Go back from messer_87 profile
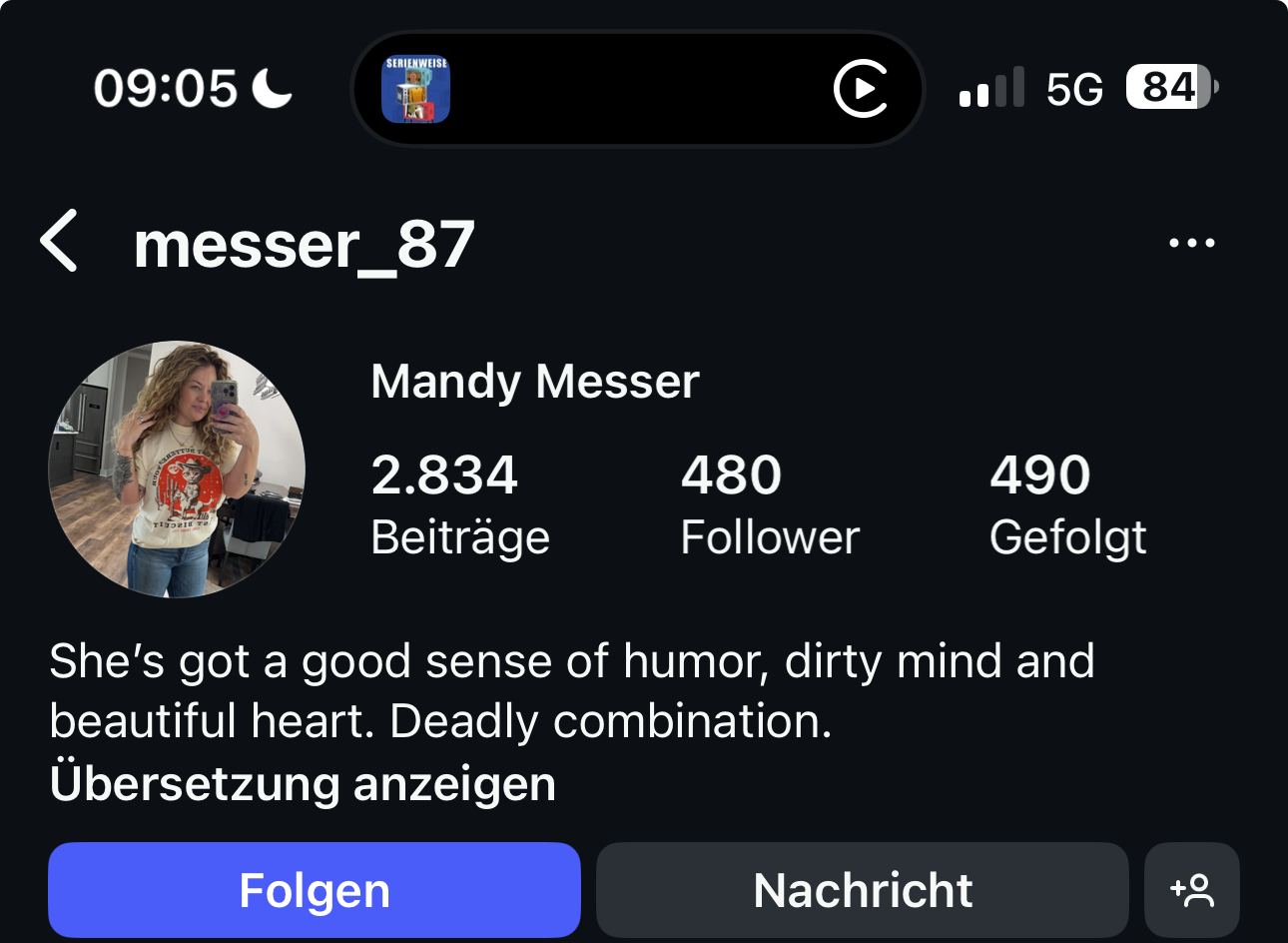The width and height of the screenshot is (1288, 943). (x=59, y=242)
